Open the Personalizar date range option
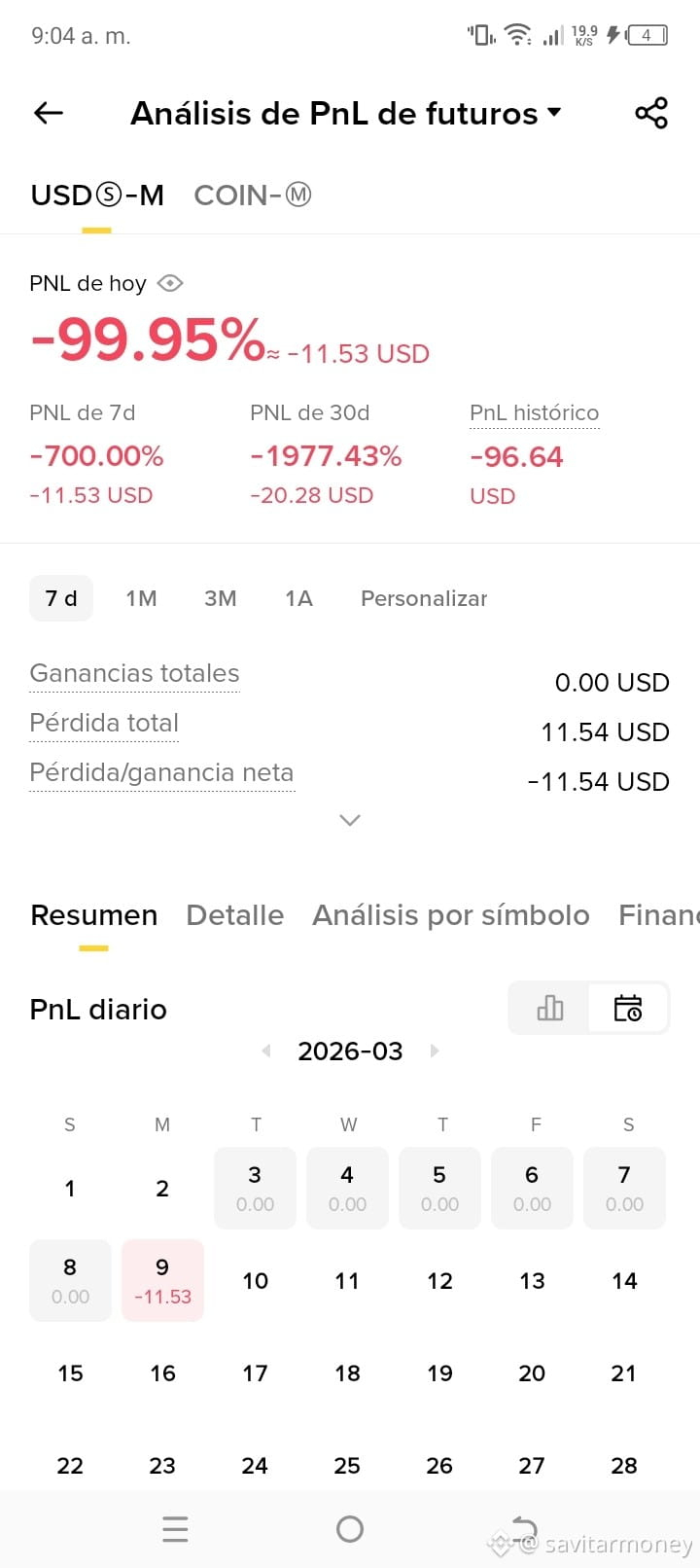Image resolution: width=700 pixels, height=1568 pixels. (x=424, y=598)
